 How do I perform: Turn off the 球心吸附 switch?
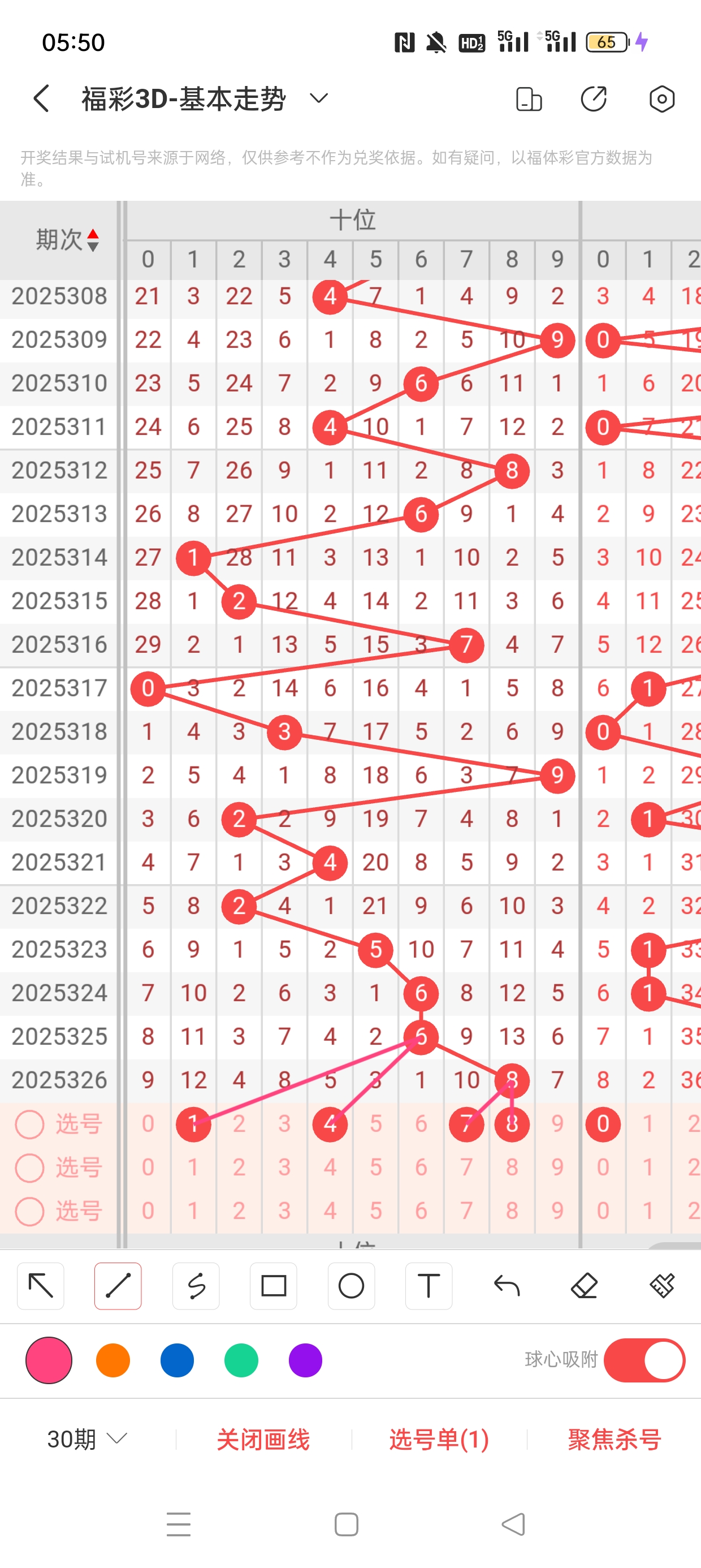tap(644, 1360)
